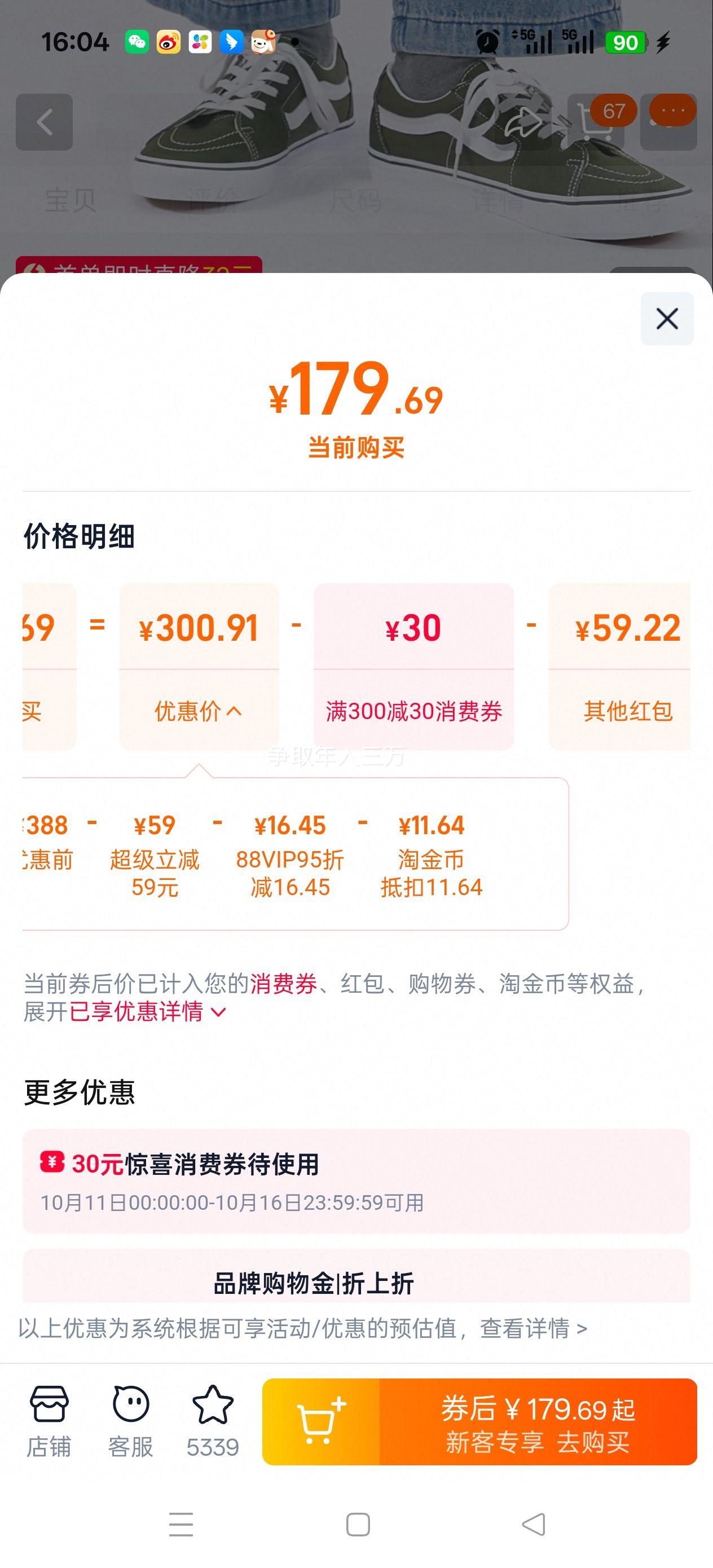Tap 券后¥179.69起 去购买 button
The width and height of the screenshot is (713, 1568).
(538, 1421)
